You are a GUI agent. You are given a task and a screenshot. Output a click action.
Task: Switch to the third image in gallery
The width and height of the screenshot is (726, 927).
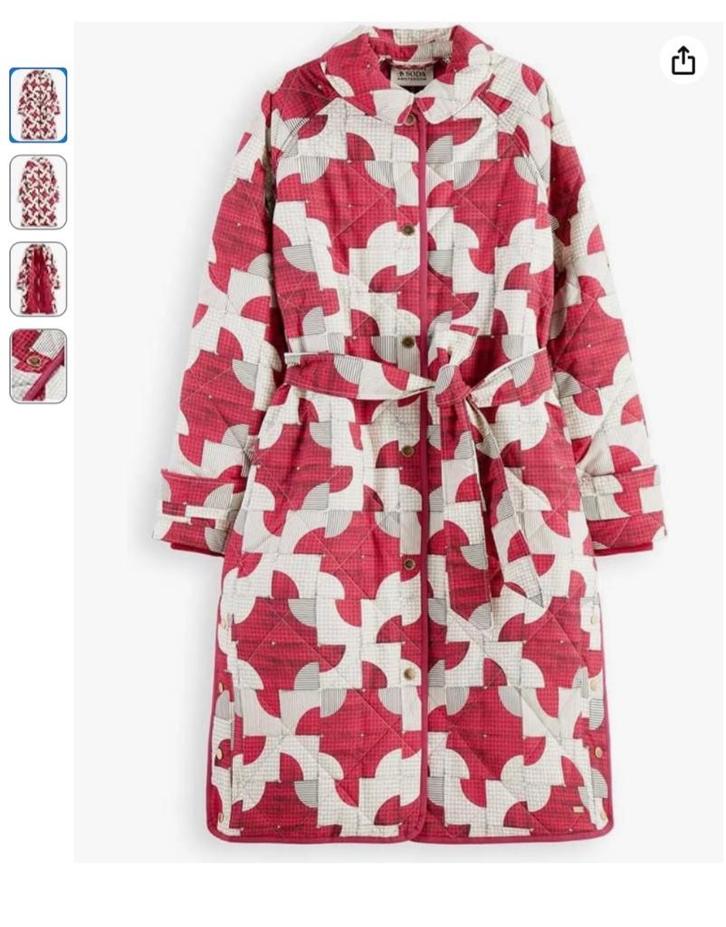(38, 278)
